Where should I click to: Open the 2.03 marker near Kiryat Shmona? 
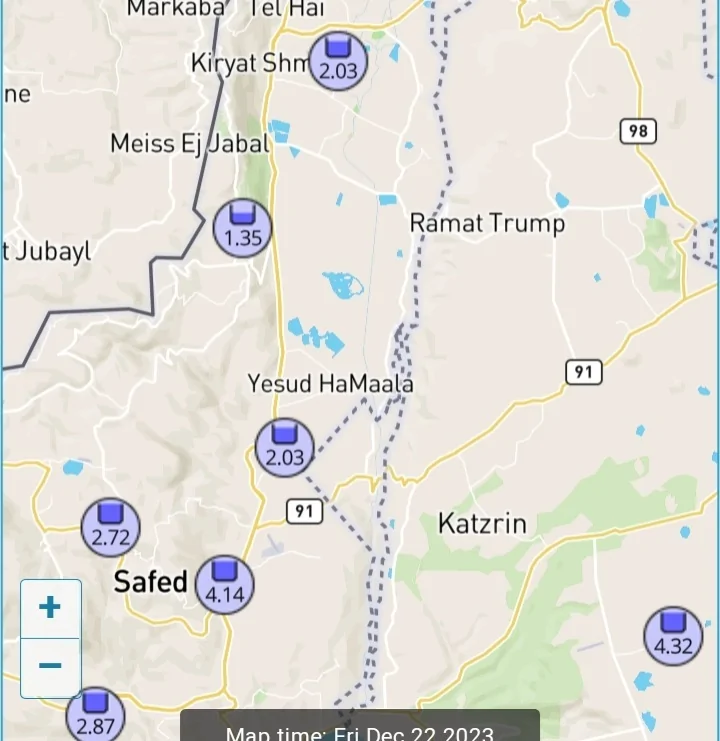click(338, 59)
